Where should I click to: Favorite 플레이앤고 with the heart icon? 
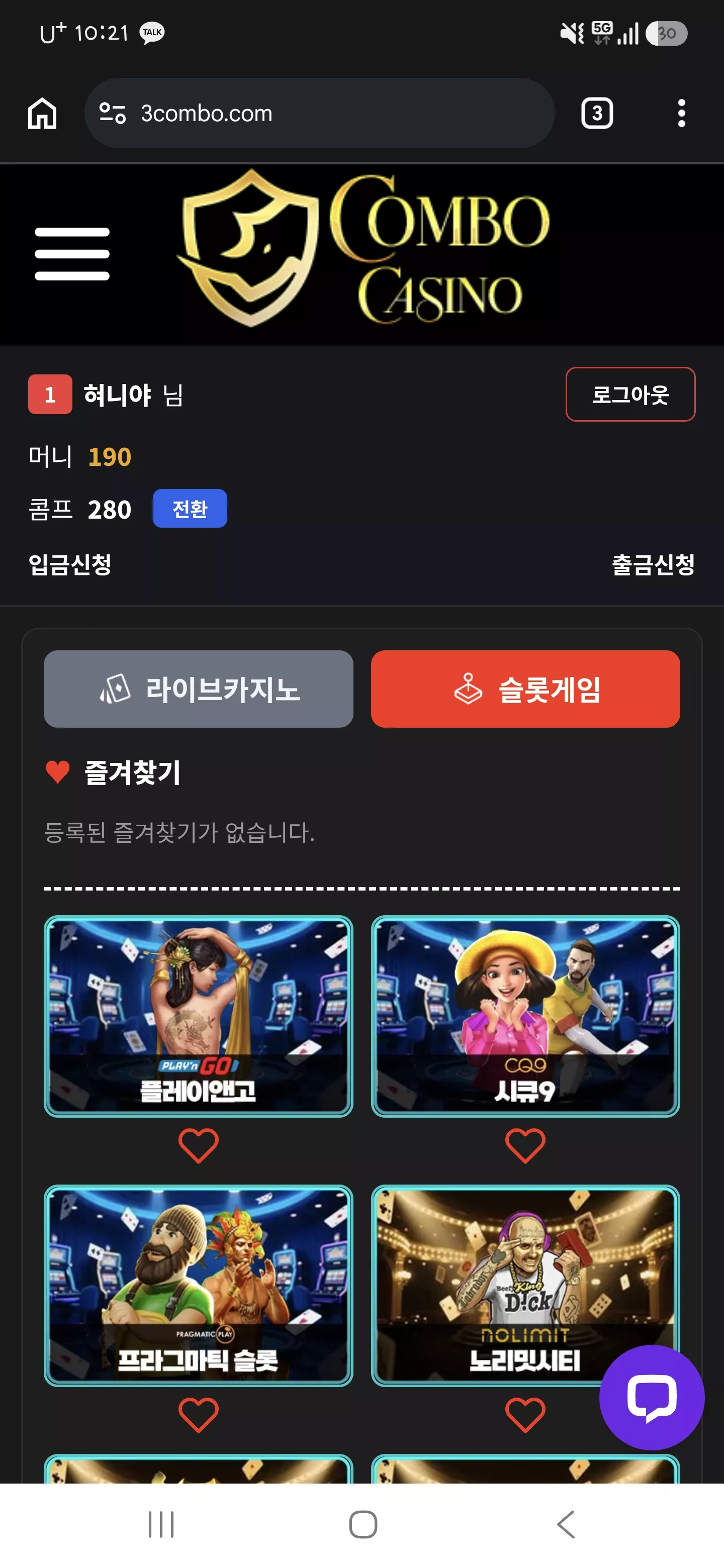[x=199, y=1145]
